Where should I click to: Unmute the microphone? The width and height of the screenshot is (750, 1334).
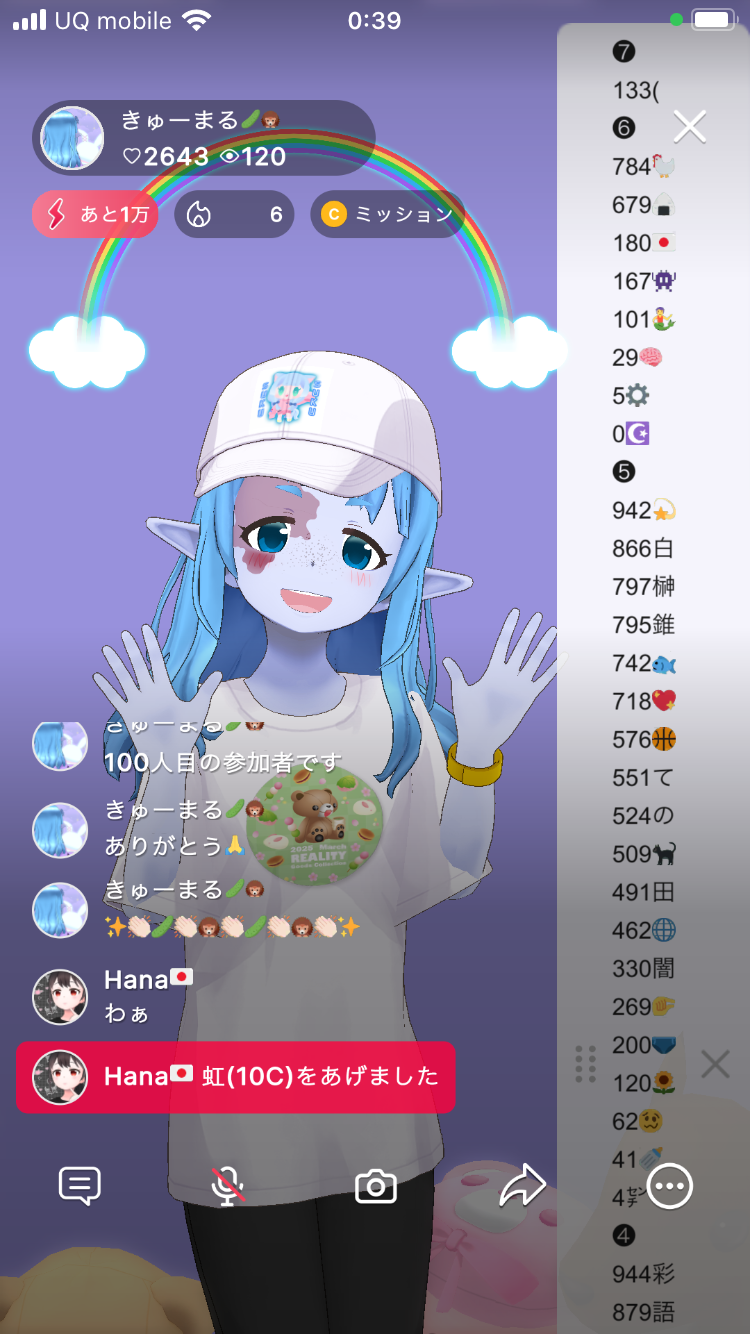pos(228,1187)
